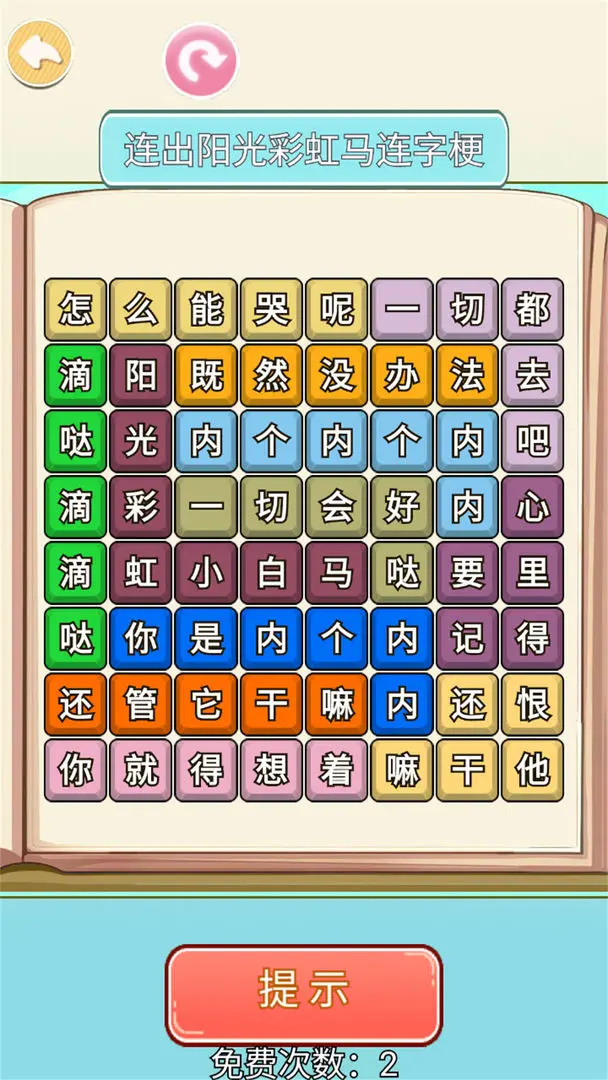Select the 光 tile
Image resolution: width=608 pixels, height=1080 pixels.
(141, 441)
